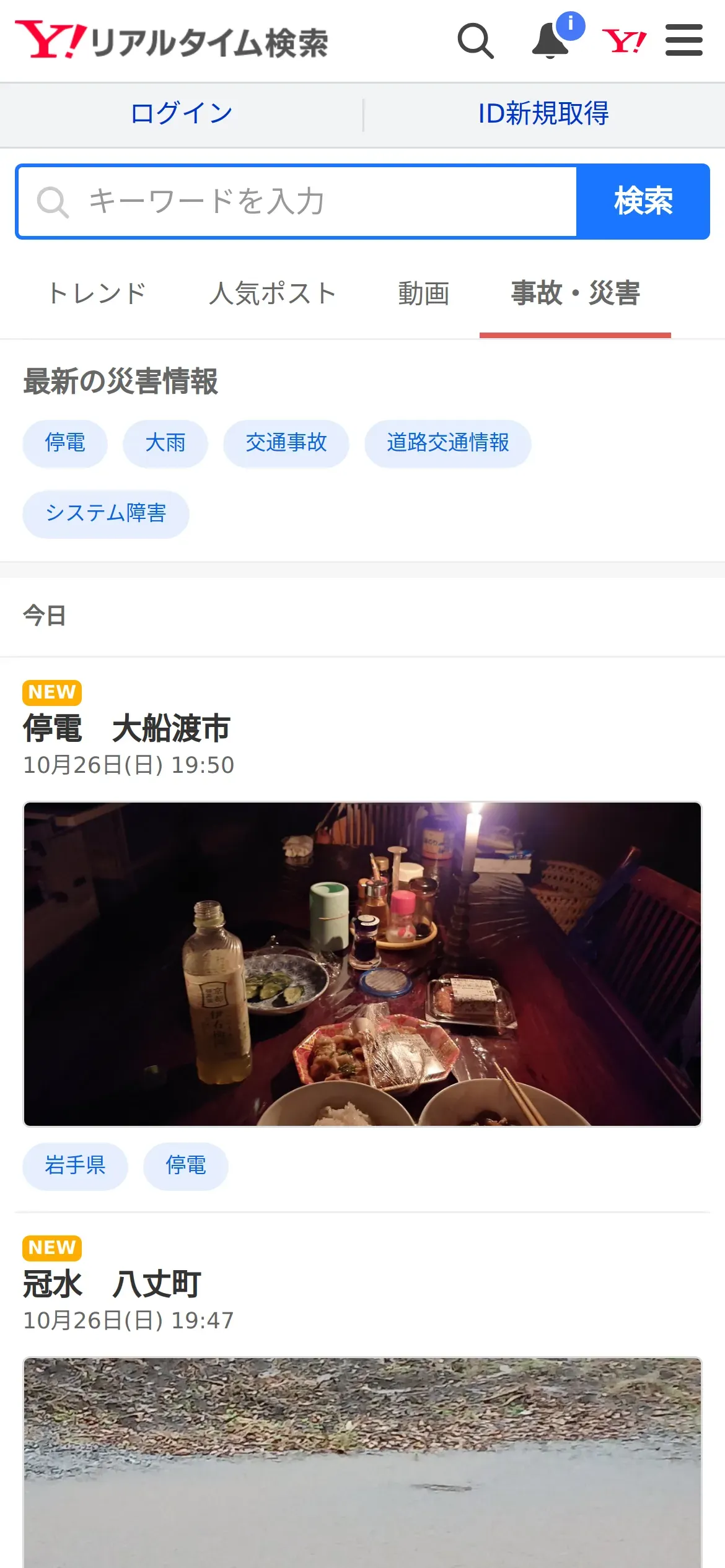
Task: Open the 冠水 八丈町 flooding photo
Action: 362,1461
